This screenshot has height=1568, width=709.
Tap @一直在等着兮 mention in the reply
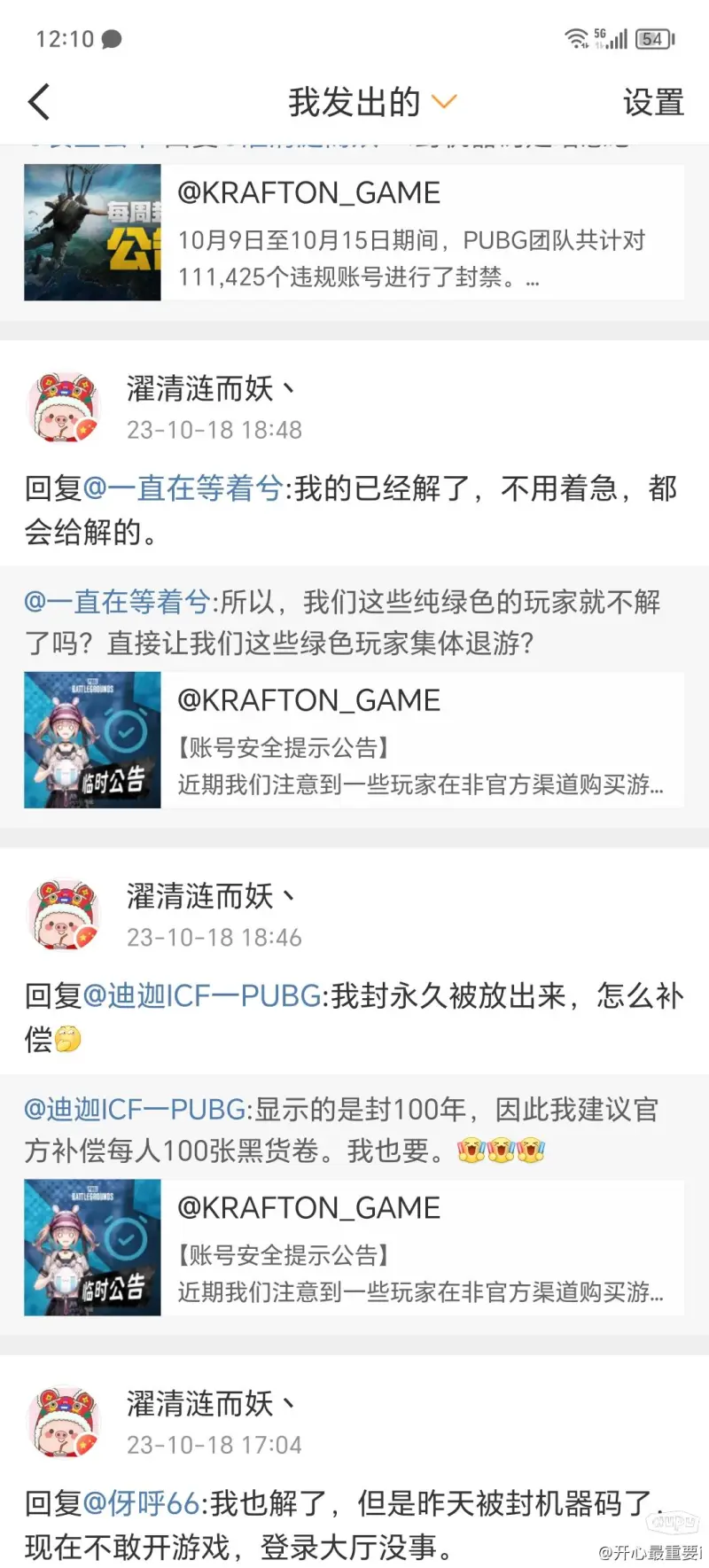(183, 488)
